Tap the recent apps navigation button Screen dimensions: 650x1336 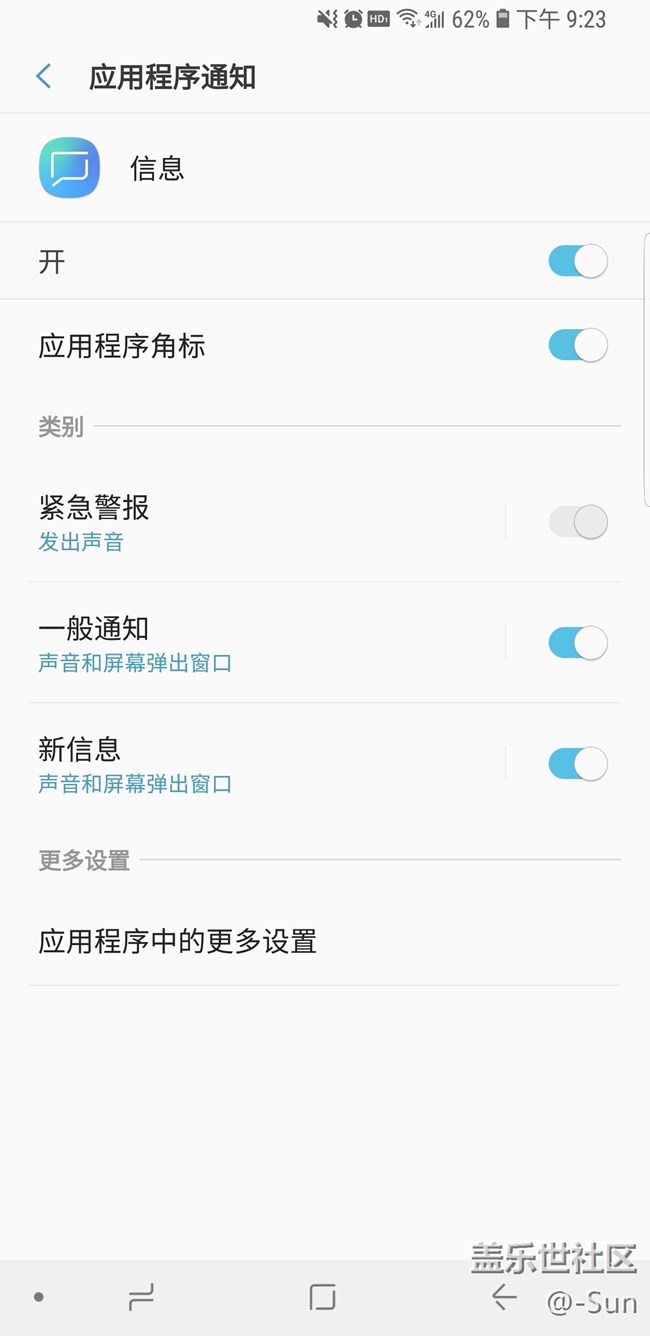pos(141,1298)
